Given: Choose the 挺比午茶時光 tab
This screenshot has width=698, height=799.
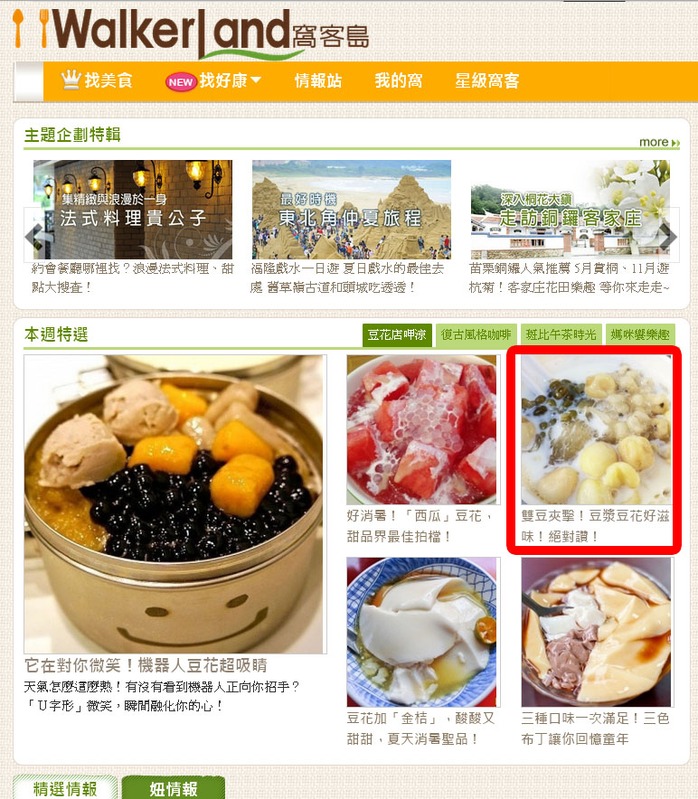Looking at the screenshot, I should (562, 335).
